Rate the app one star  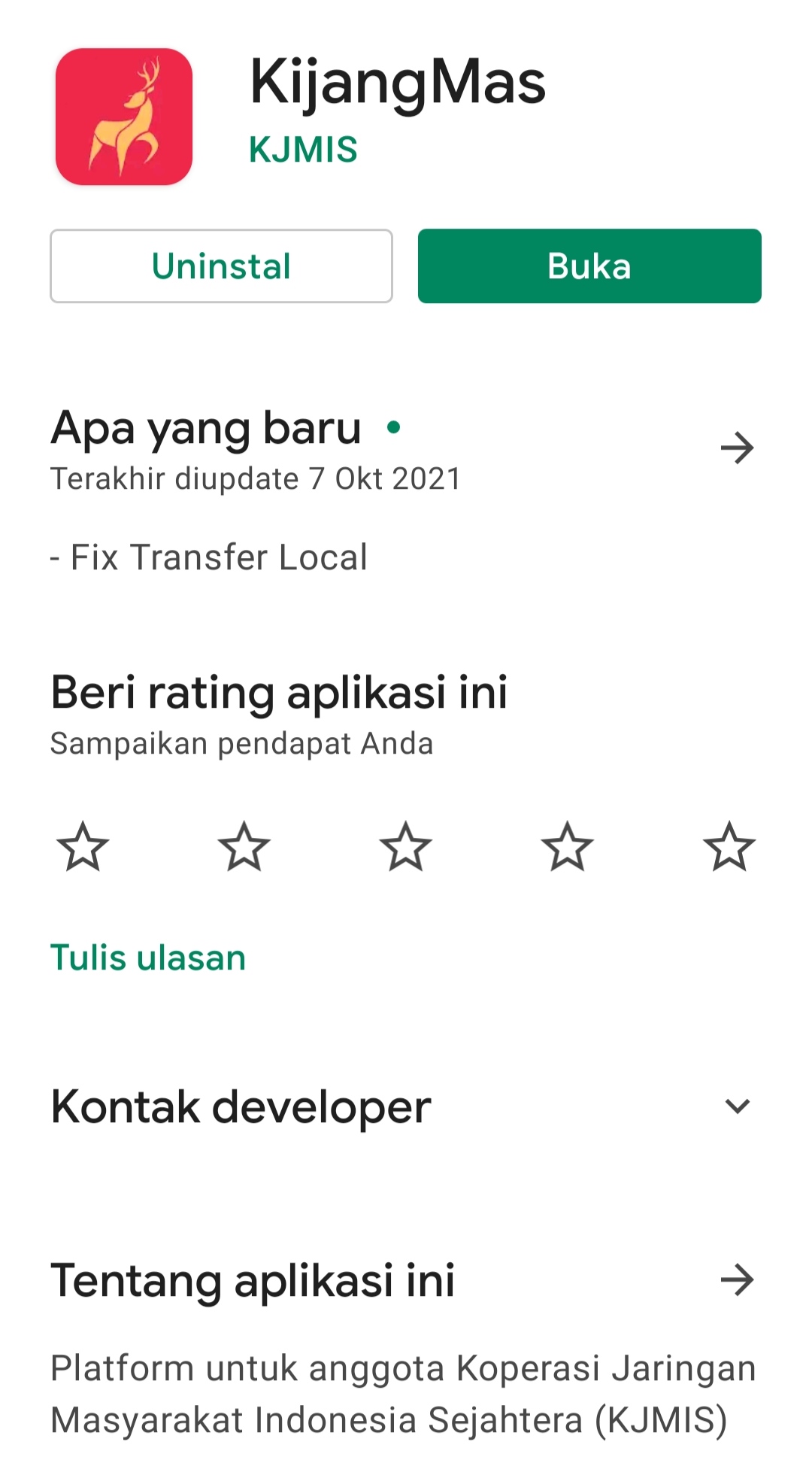coord(83,847)
